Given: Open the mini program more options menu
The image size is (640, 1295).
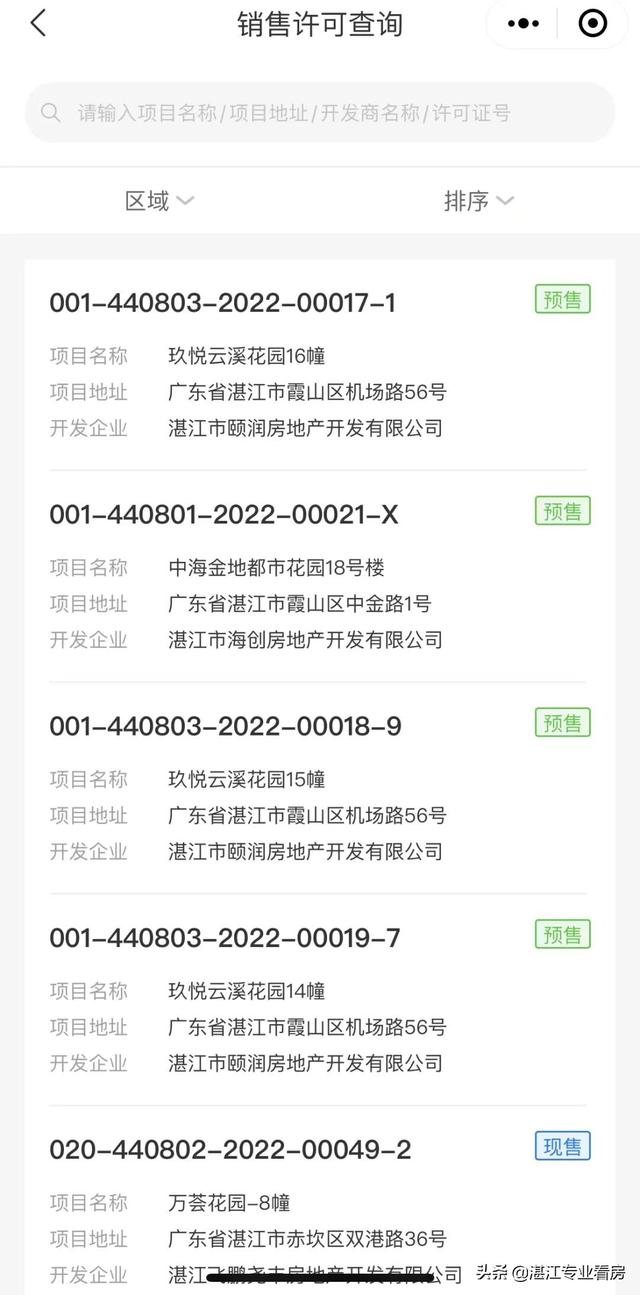Looking at the screenshot, I should [x=523, y=24].
